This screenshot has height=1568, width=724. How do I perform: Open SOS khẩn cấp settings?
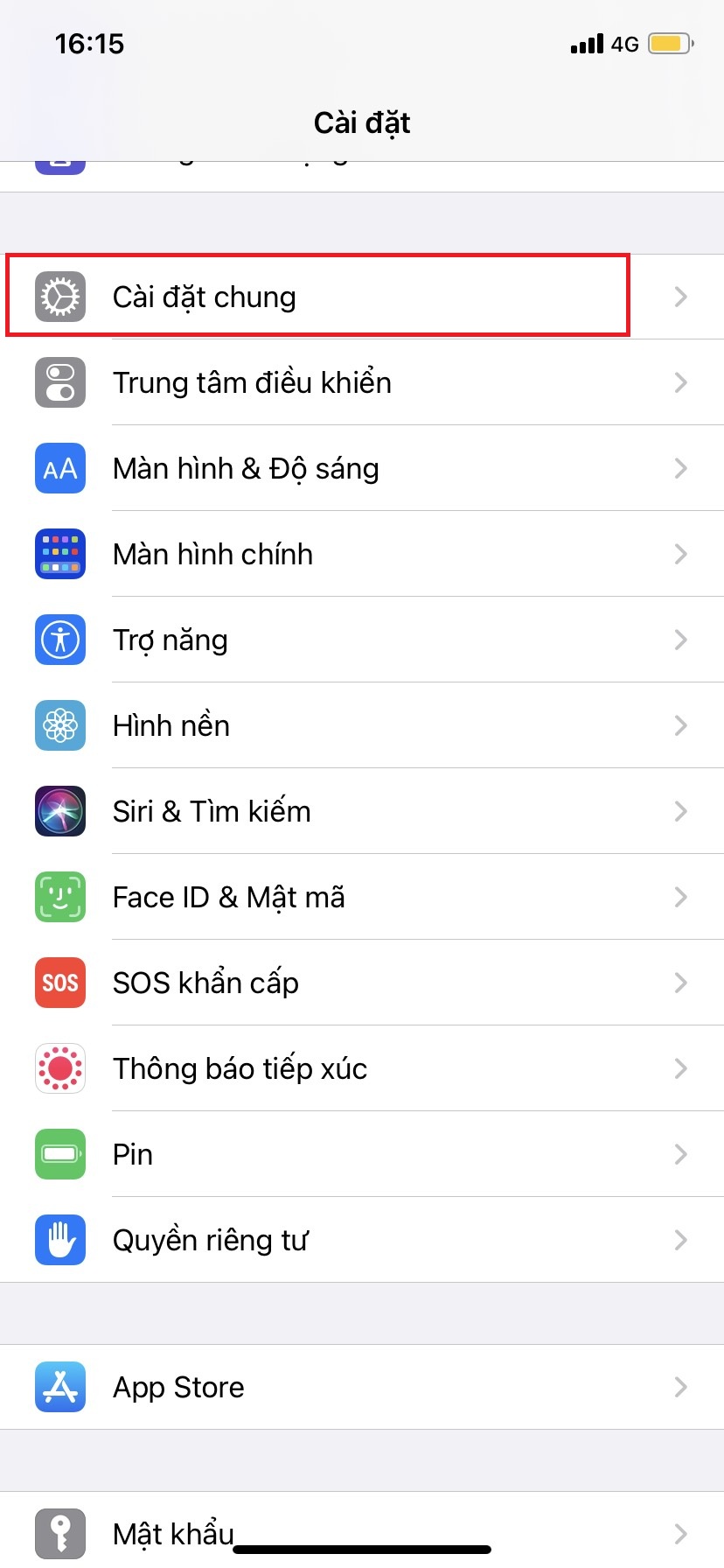pos(362,983)
